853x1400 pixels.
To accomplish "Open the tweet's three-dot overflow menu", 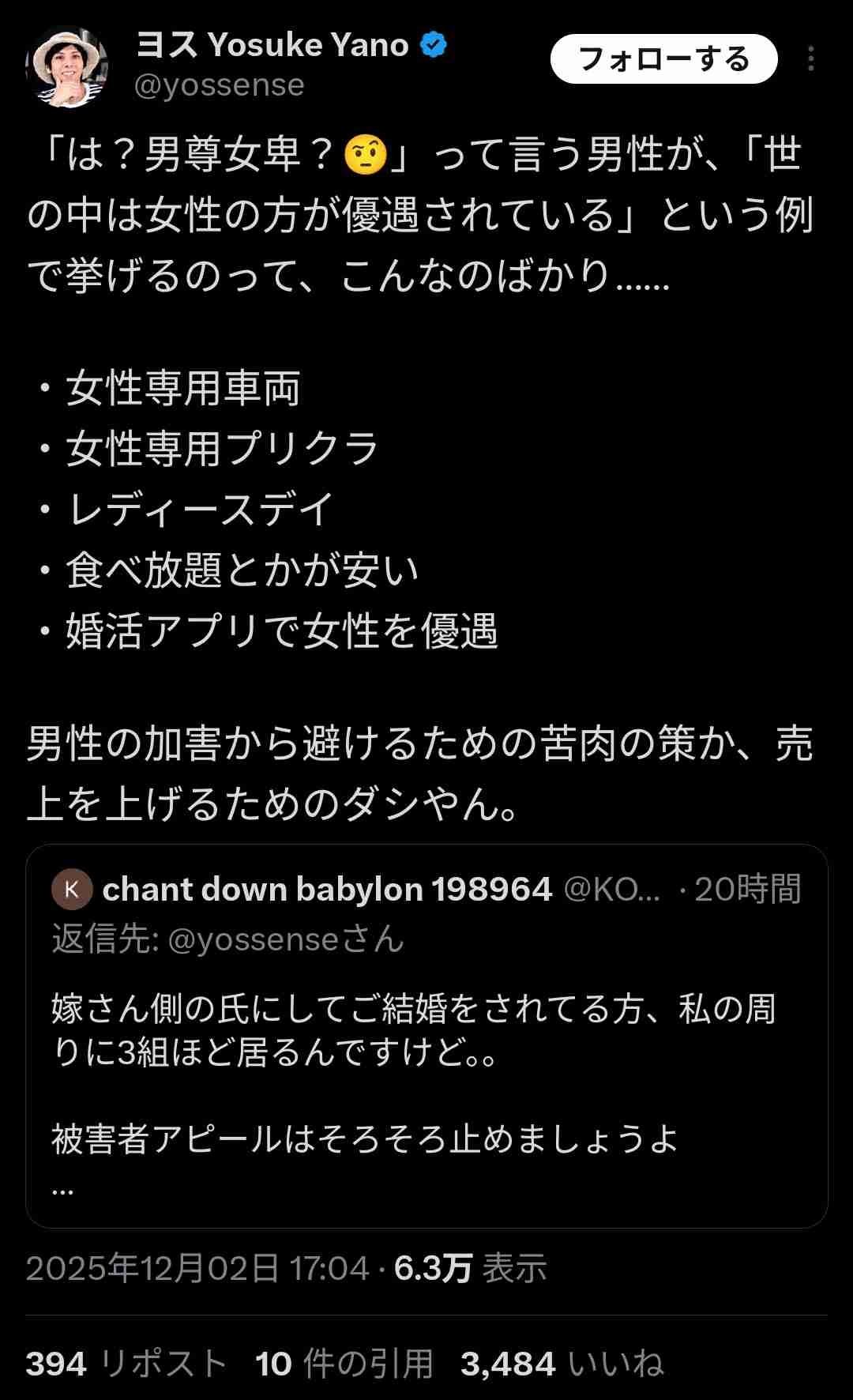I will 810,59.
